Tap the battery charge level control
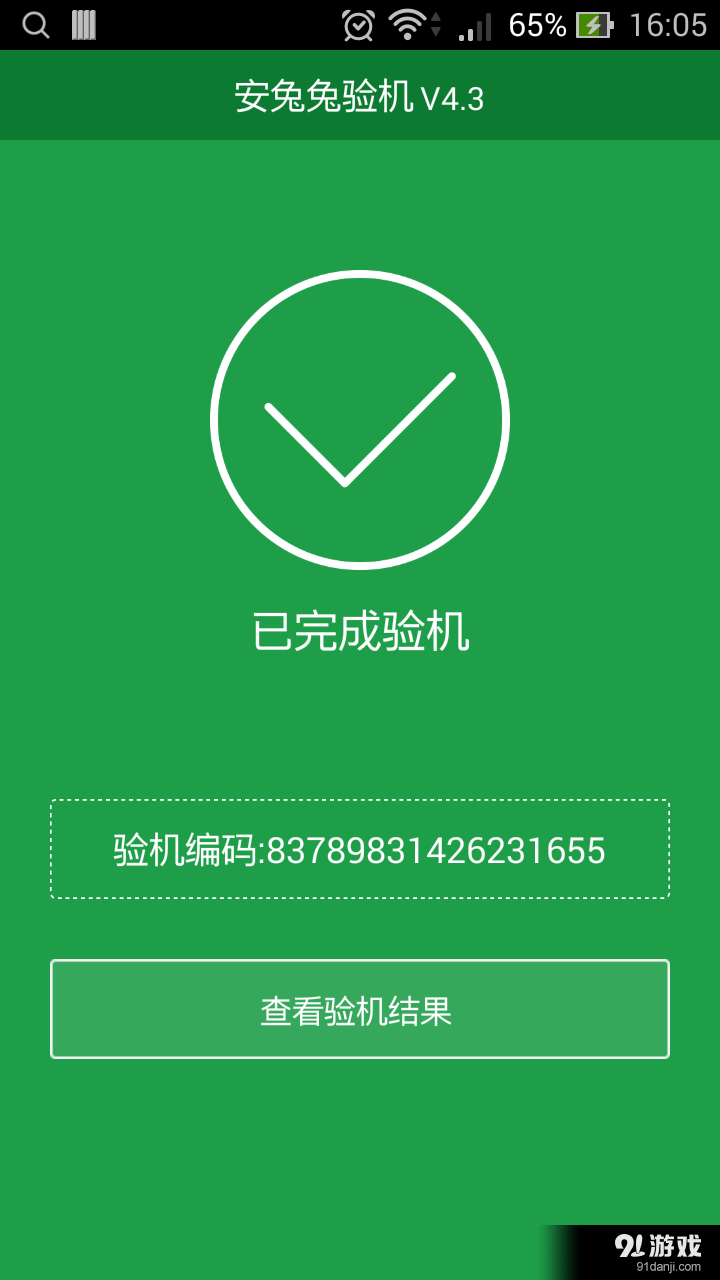Screen dimensions: 720x1280 (593, 25)
